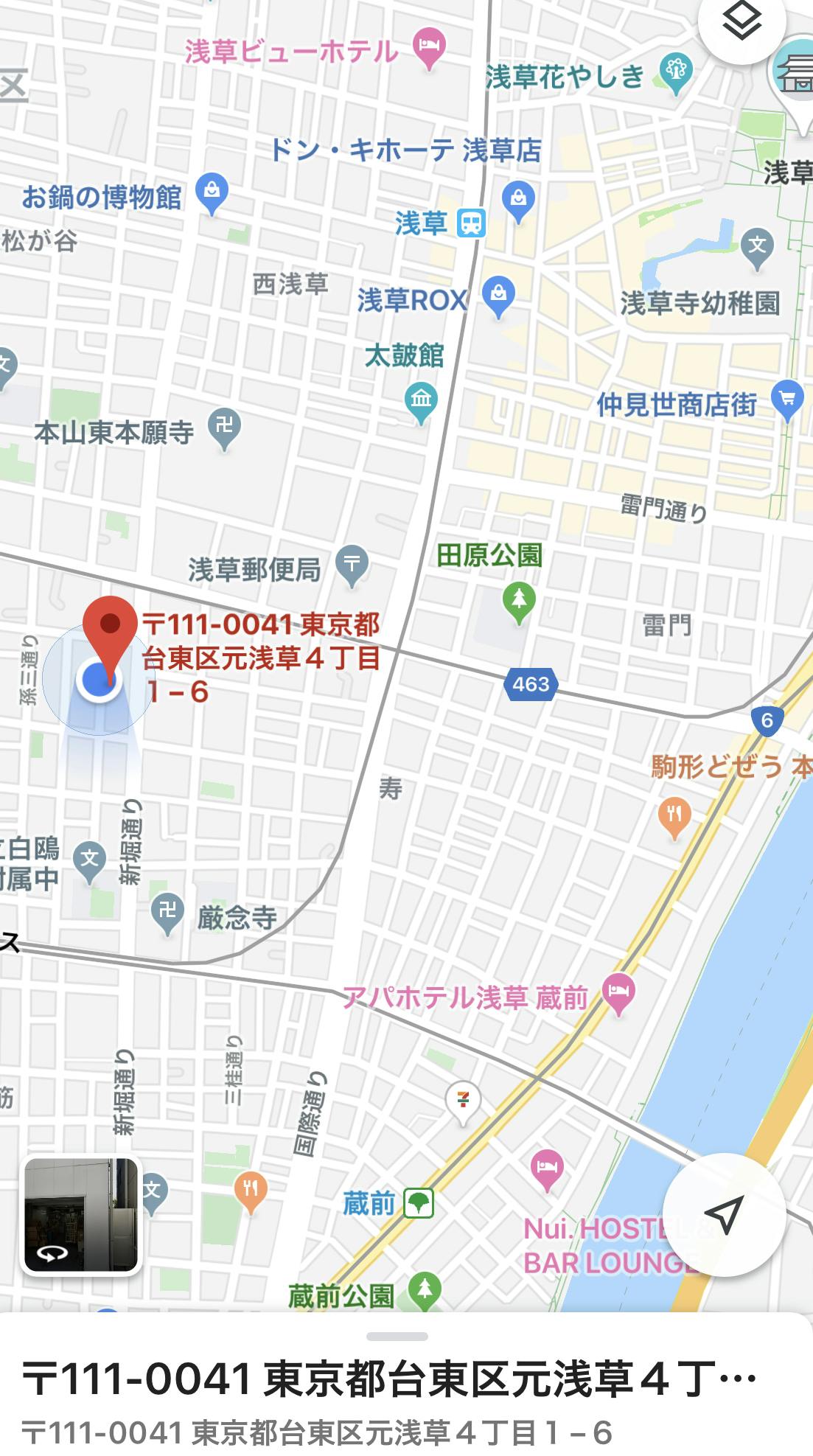
Task: Tap 蔵前 station icon
Action: coord(419,1203)
